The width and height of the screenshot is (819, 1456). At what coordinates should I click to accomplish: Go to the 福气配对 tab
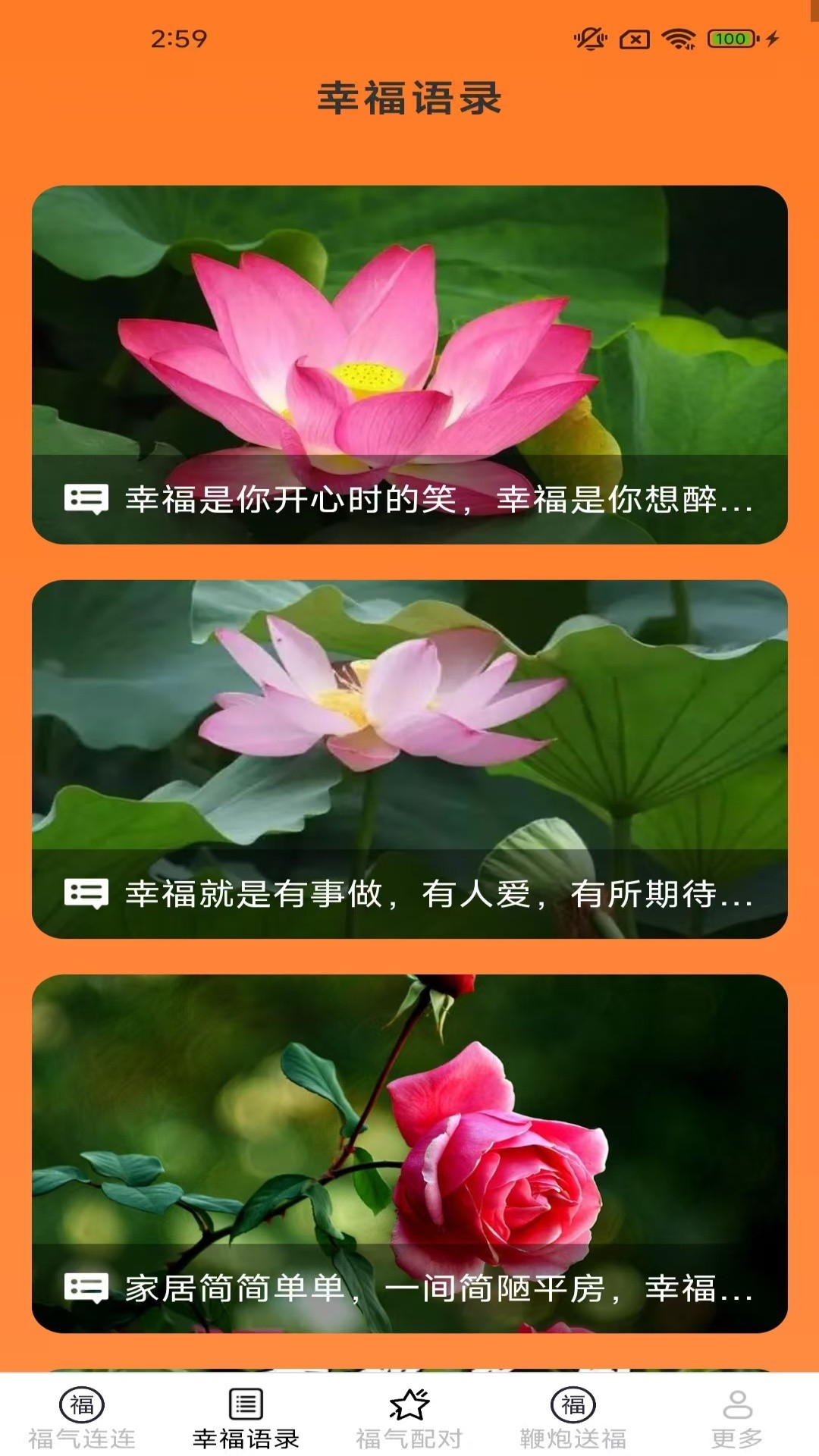[409, 1417]
